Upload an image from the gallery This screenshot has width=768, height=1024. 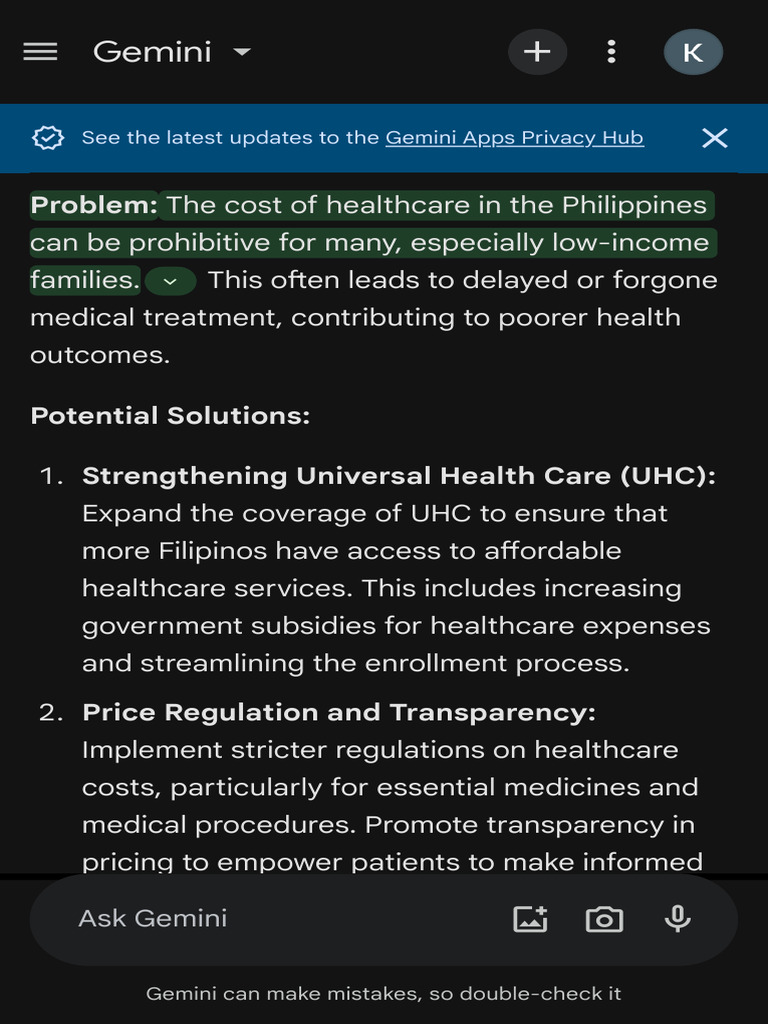click(x=531, y=919)
